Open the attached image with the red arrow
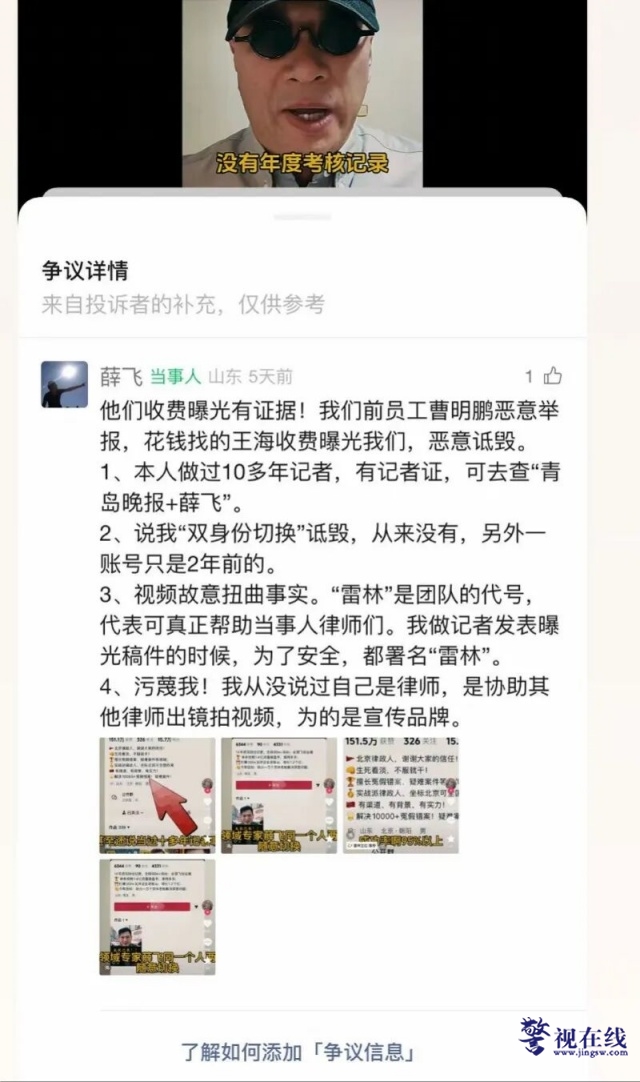This screenshot has height=1082, width=640. coord(156,795)
